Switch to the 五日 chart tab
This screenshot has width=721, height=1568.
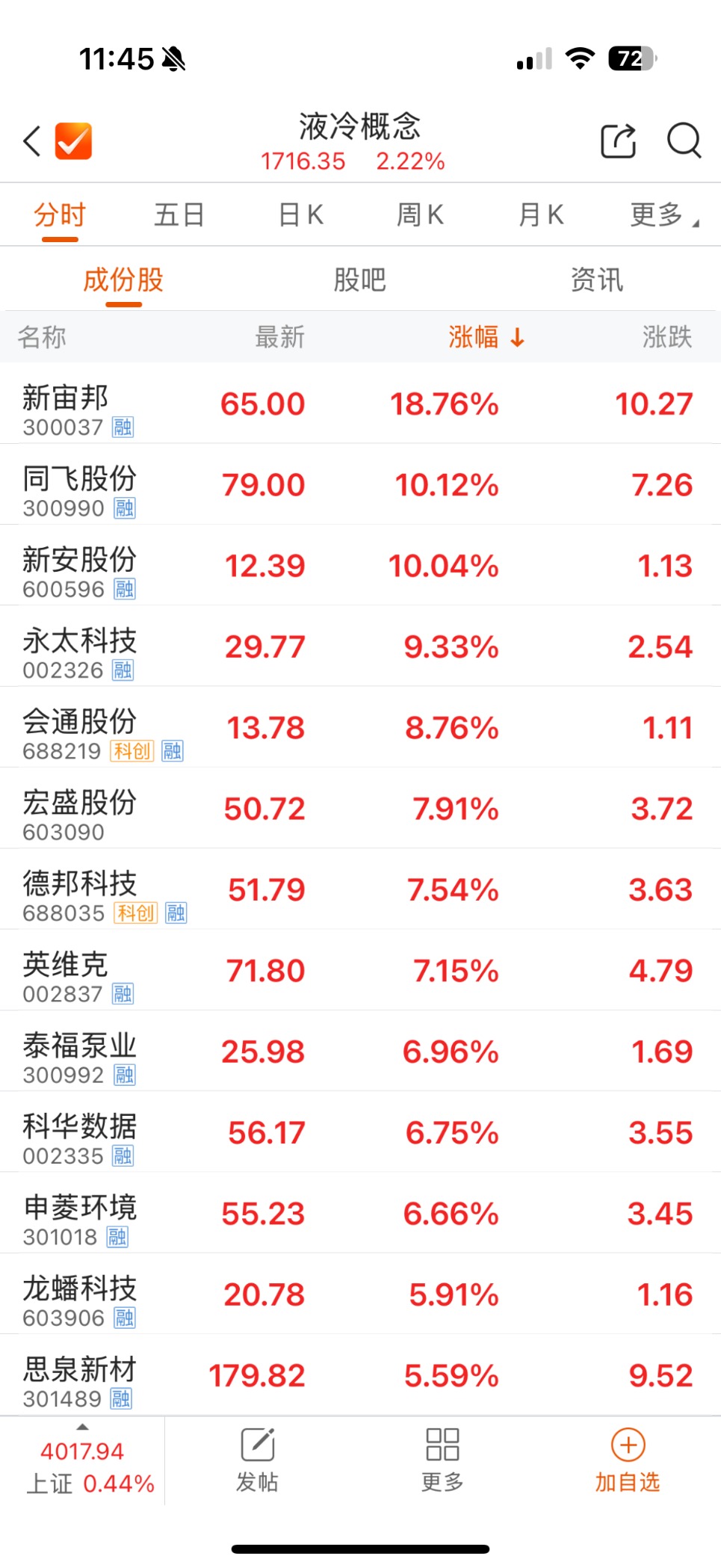point(179,215)
